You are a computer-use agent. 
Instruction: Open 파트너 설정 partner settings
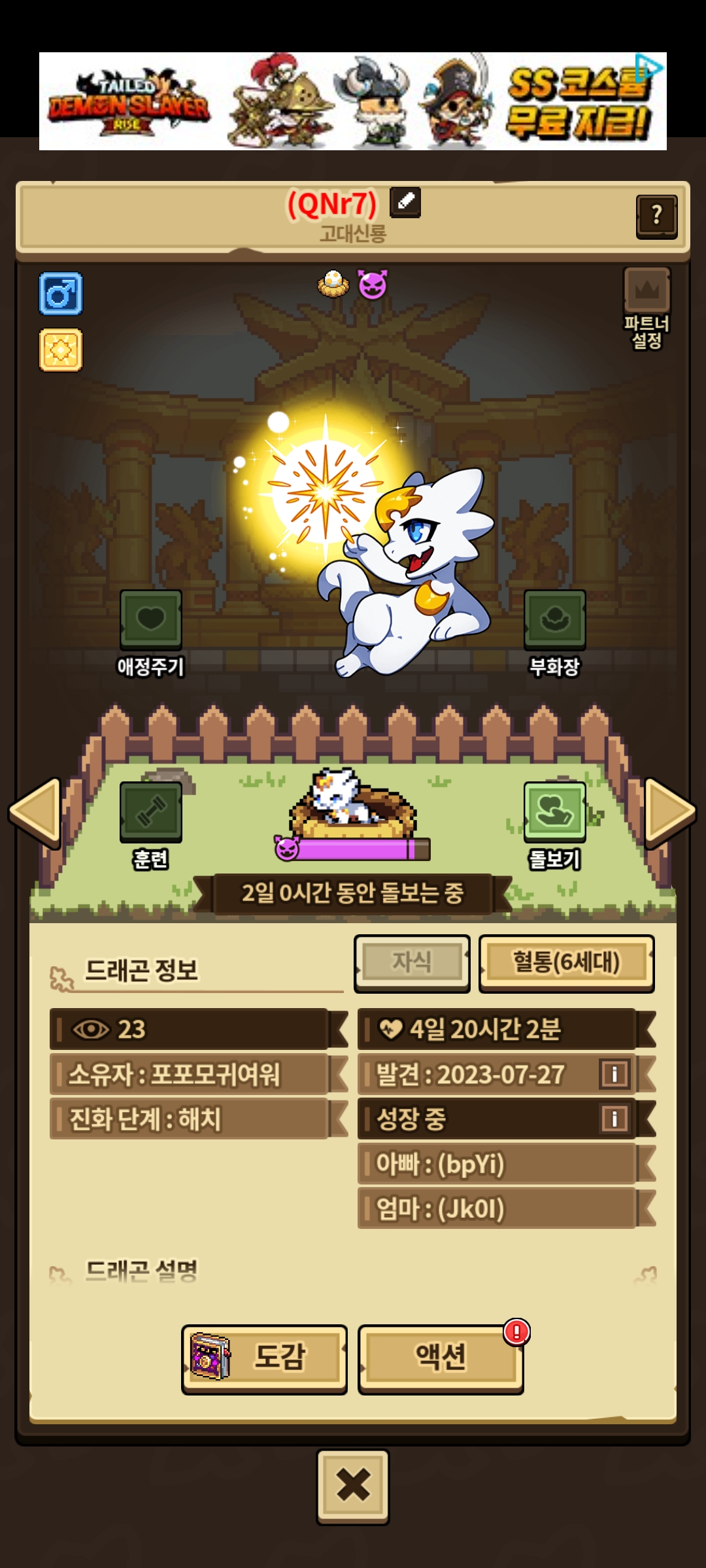tap(647, 307)
